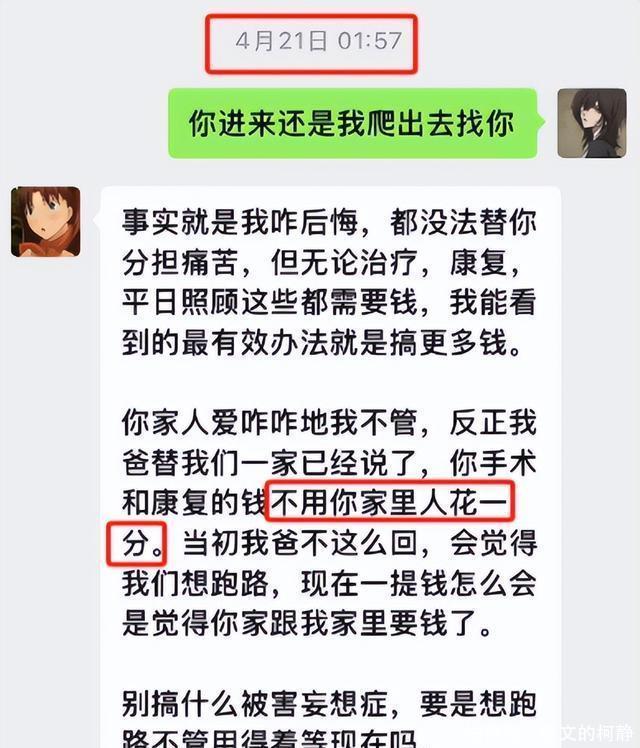Open the sender's avatar beside the green message
Screen dimensions: 640x748
coord(591,123)
